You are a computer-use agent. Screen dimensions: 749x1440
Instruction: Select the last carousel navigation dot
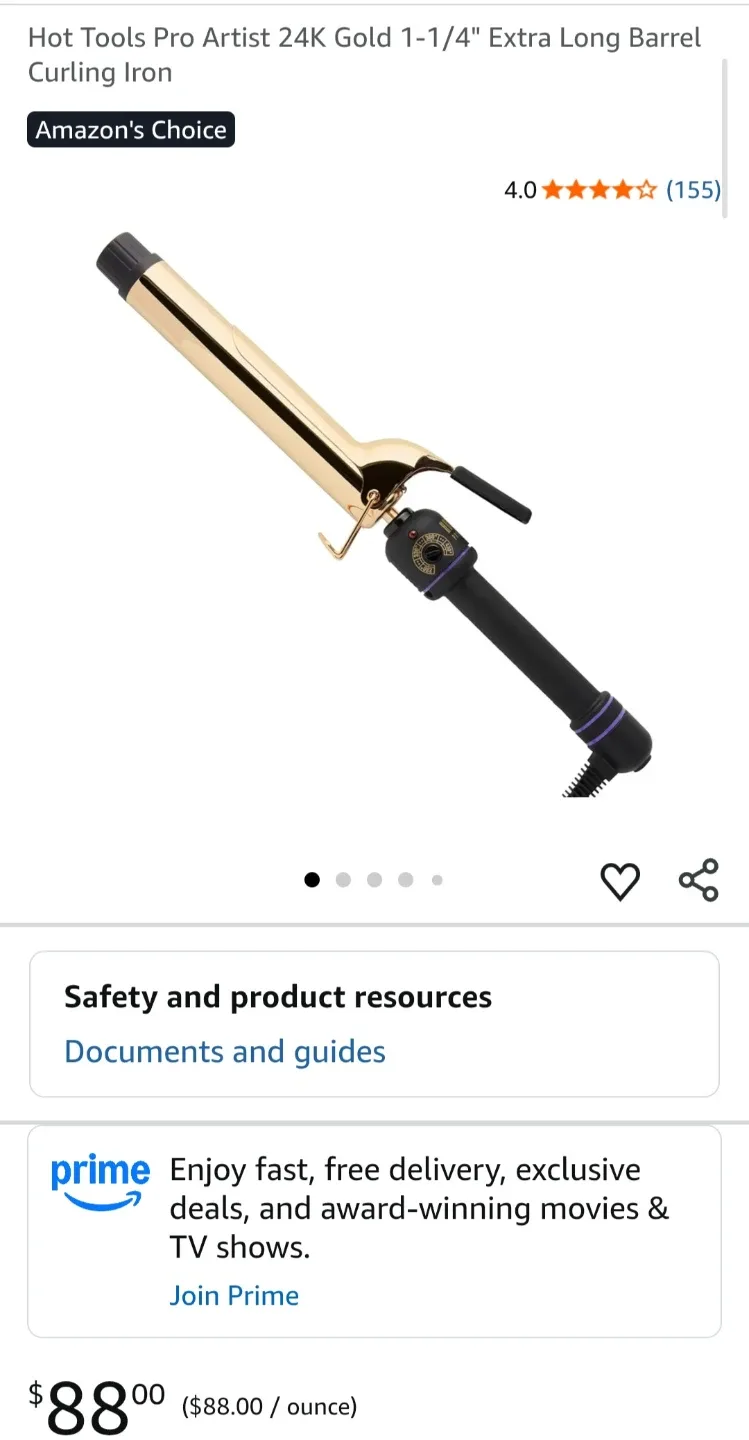(x=437, y=880)
